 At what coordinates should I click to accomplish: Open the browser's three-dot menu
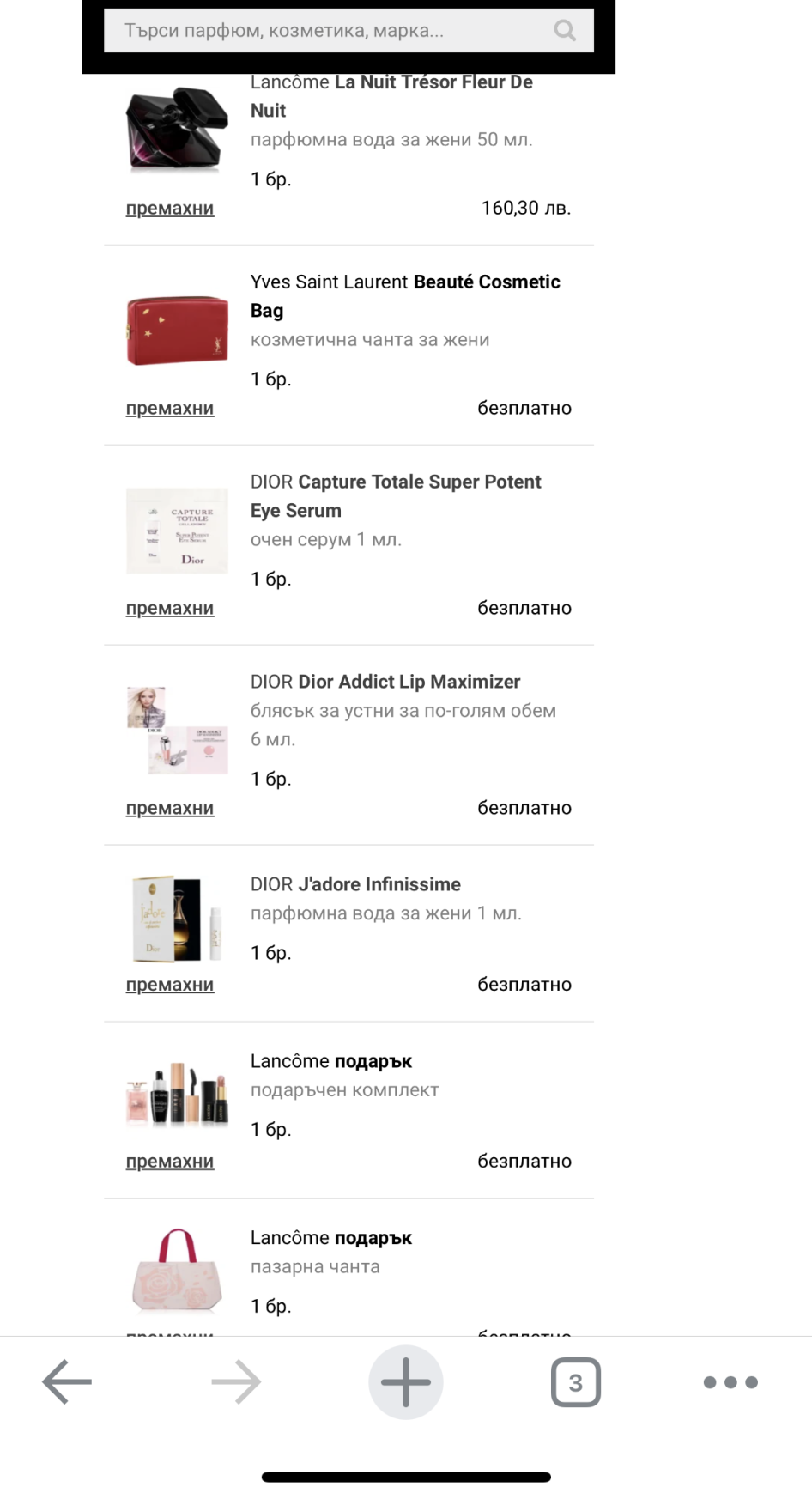[x=730, y=1382]
